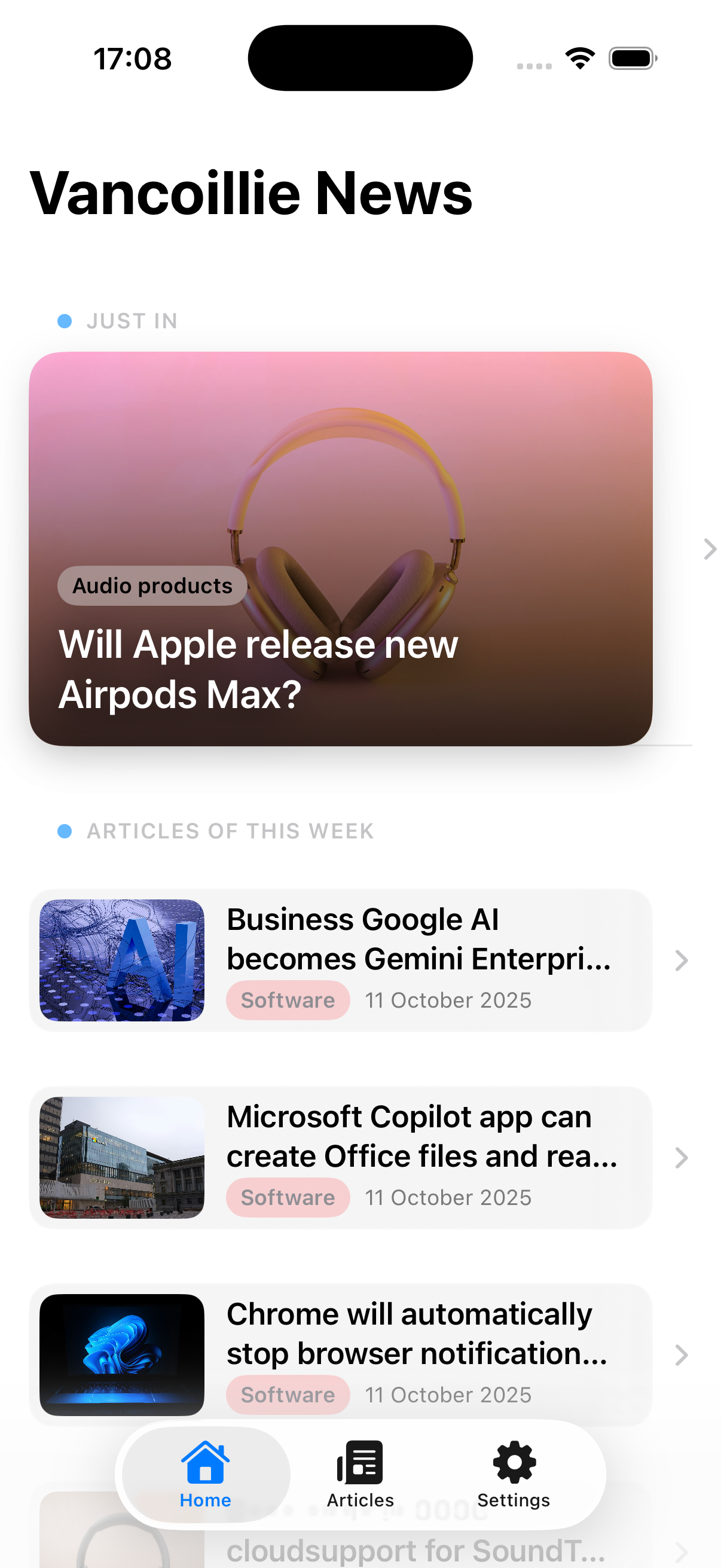Select the Audio products category tag
This screenshot has width=721, height=1568.
point(151,585)
